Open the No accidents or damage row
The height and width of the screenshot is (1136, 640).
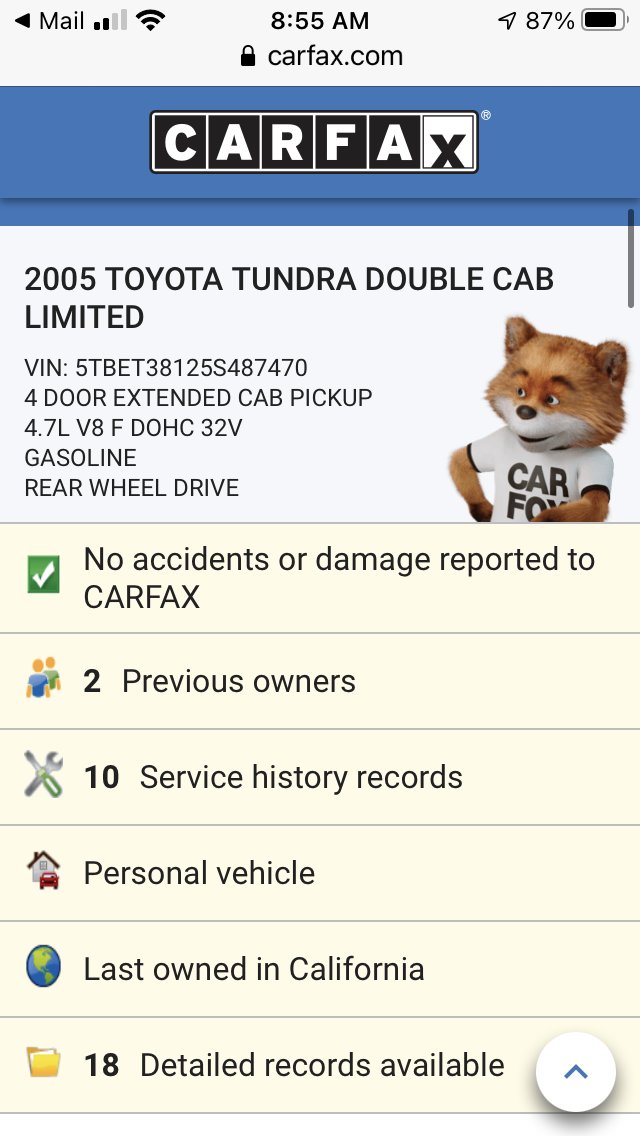point(320,578)
